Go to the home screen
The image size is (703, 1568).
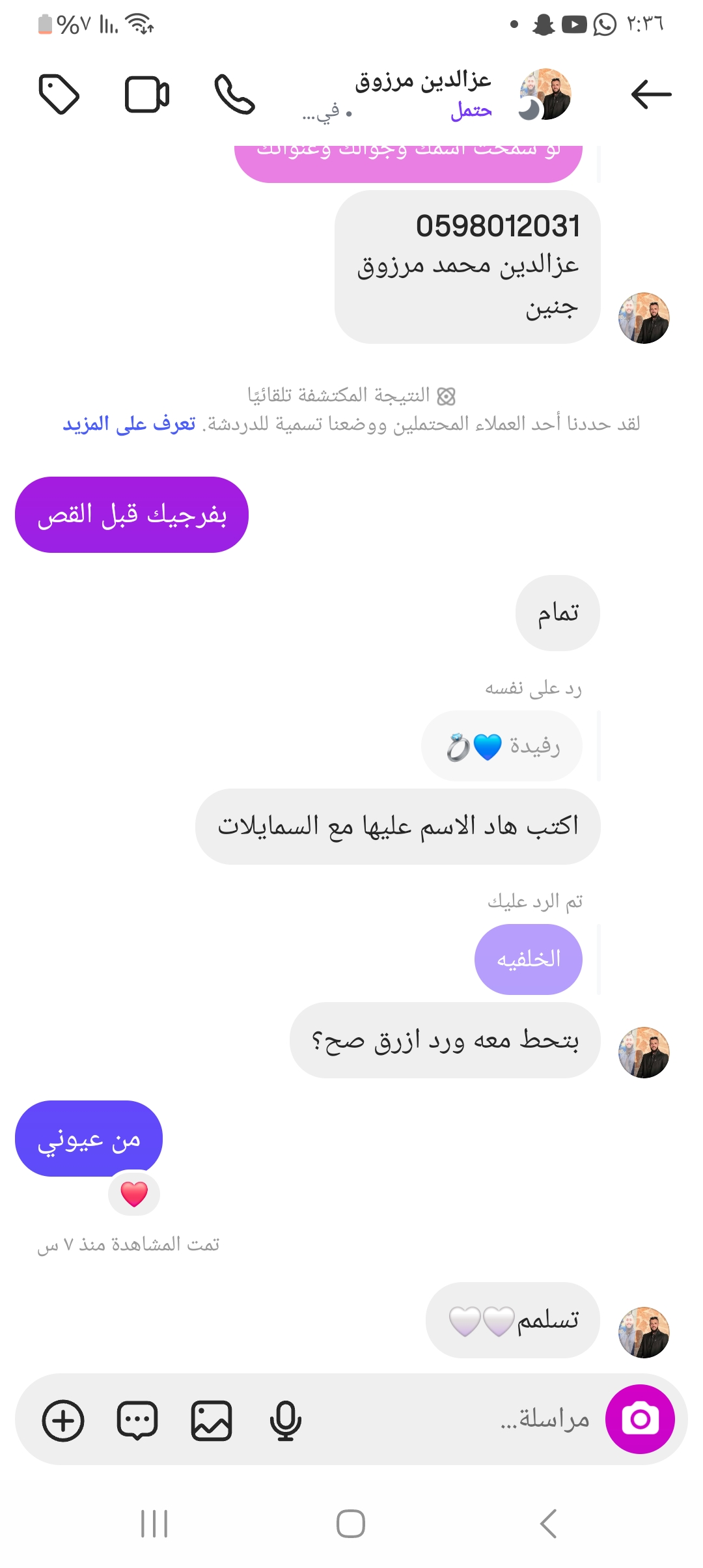(351, 1524)
